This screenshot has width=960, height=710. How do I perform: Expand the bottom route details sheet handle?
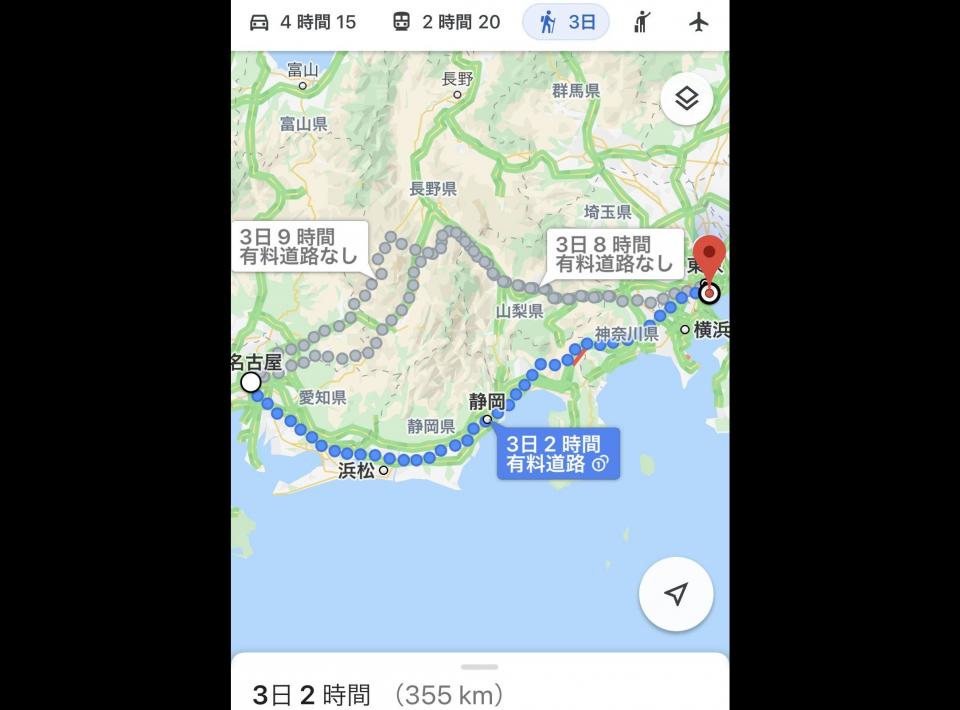(x=480, y=666)
